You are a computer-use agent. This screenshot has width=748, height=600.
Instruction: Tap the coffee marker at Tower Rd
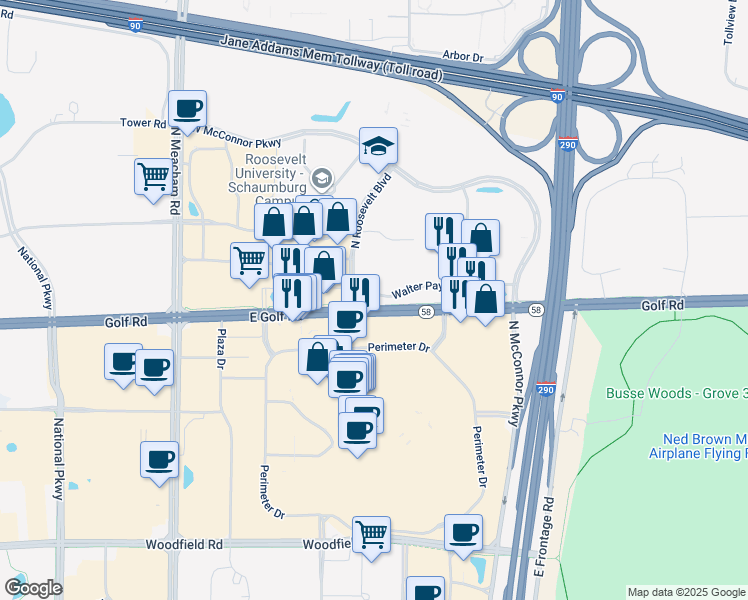click(187, 109)
